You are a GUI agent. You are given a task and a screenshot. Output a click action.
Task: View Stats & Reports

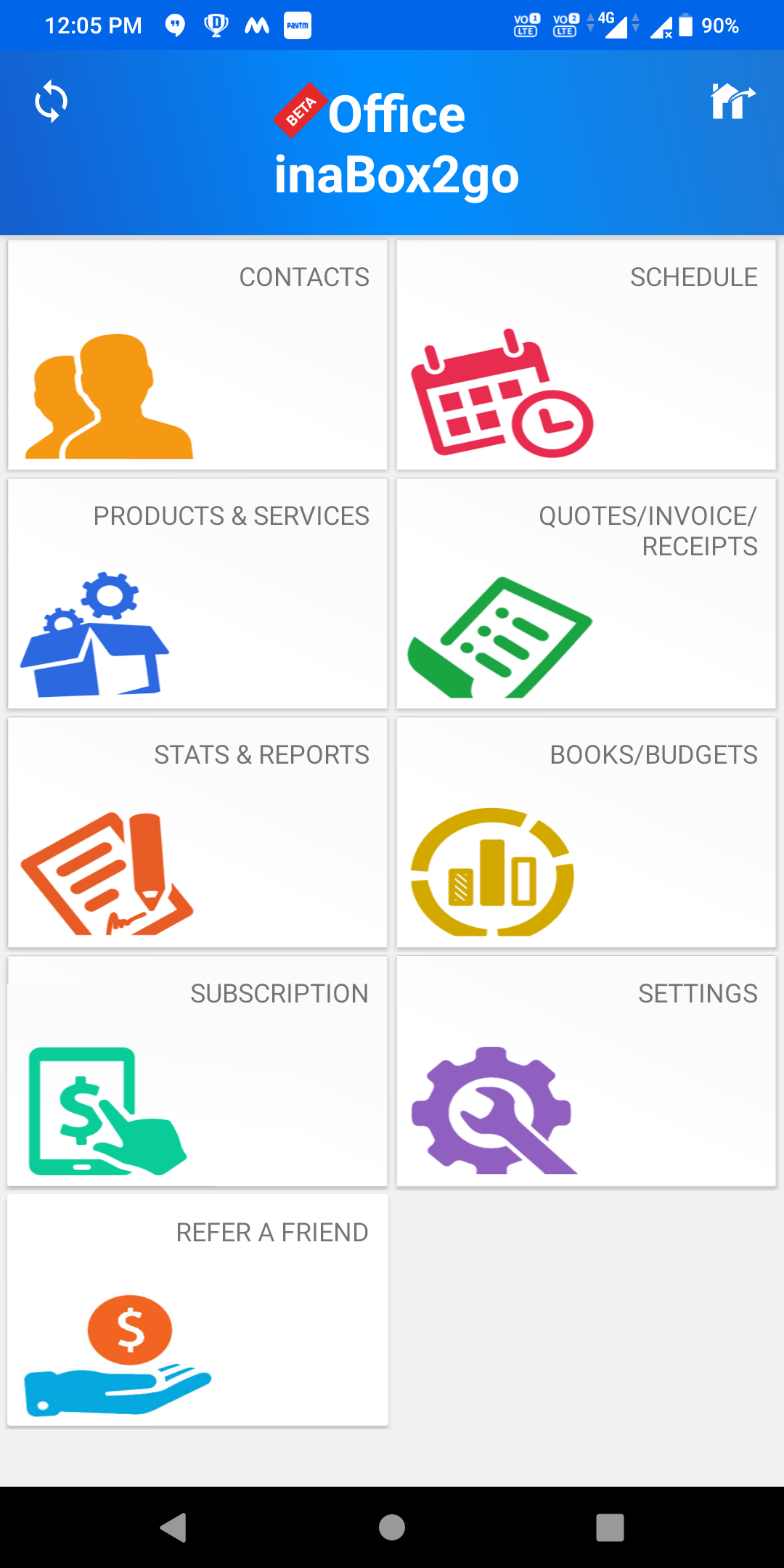tap(197, 833)
